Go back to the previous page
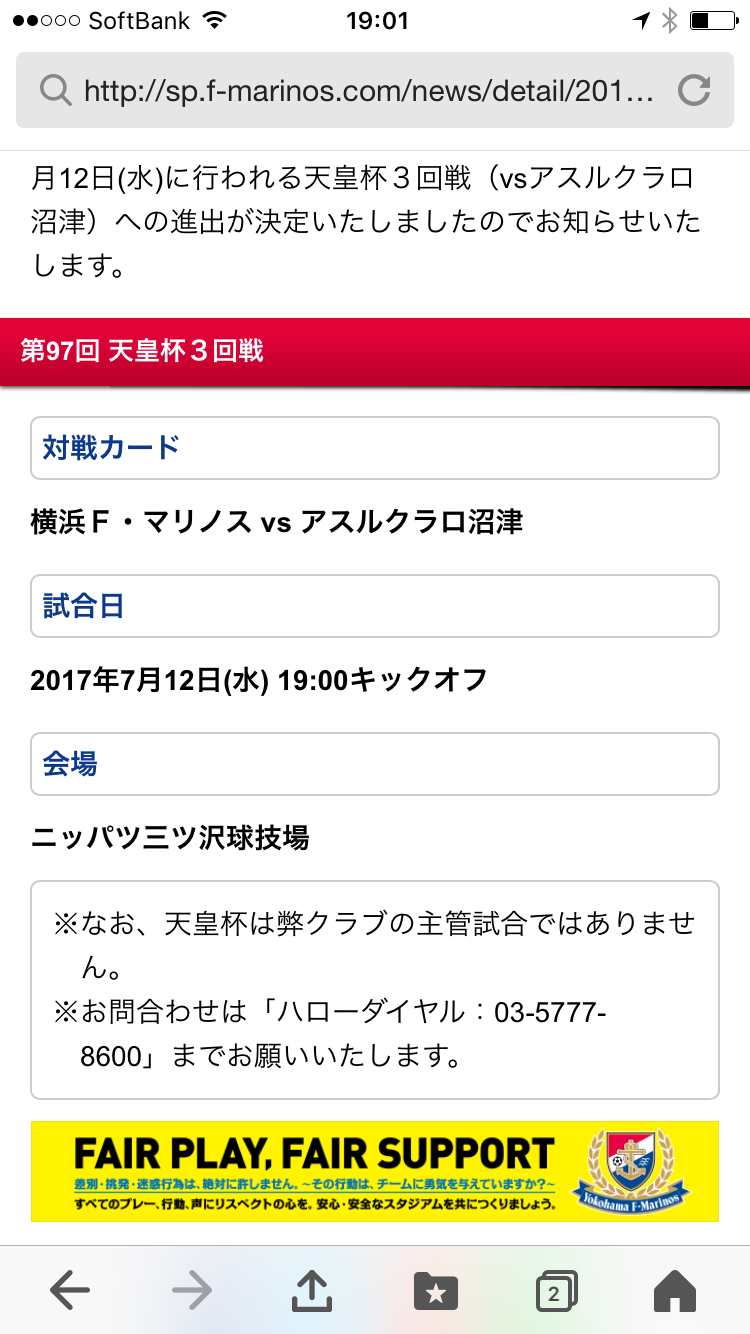The width and height of the screenshot is (750, 1334). pos(69,1291)
